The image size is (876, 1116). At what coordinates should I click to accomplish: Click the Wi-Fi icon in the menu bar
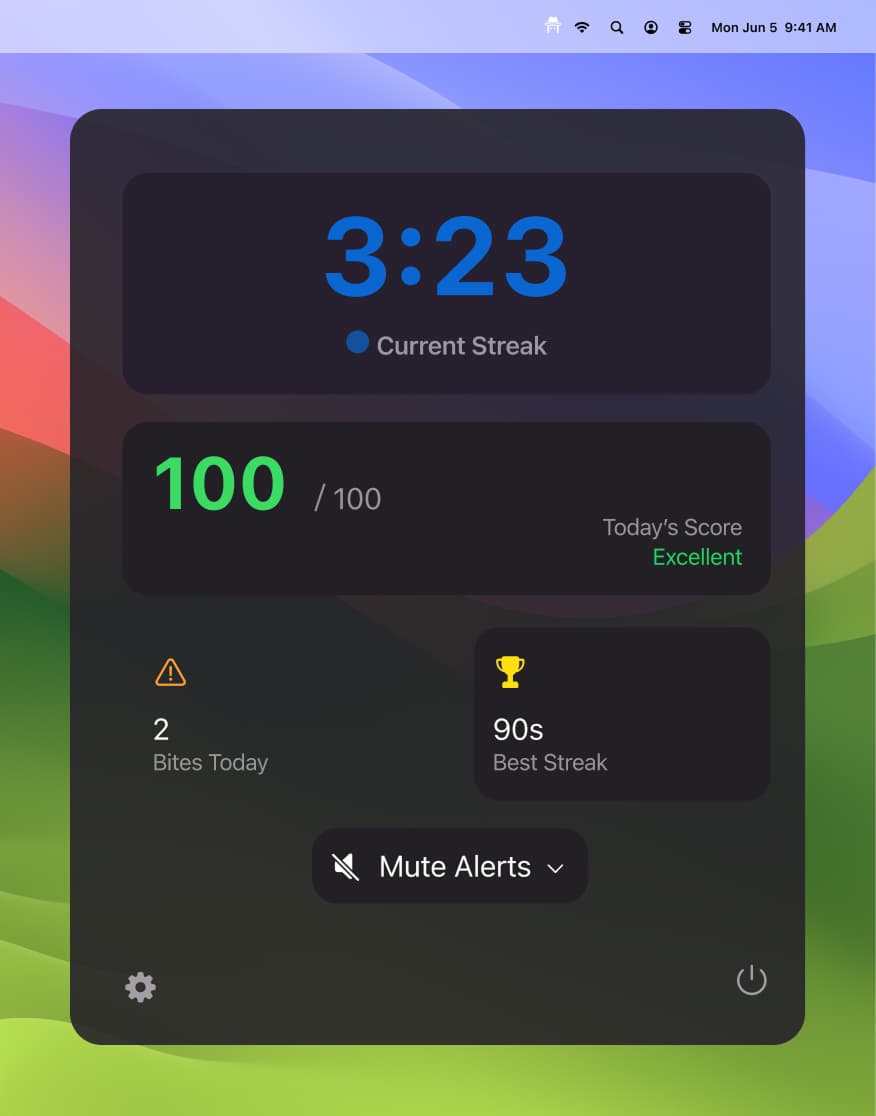click(582, 27)
